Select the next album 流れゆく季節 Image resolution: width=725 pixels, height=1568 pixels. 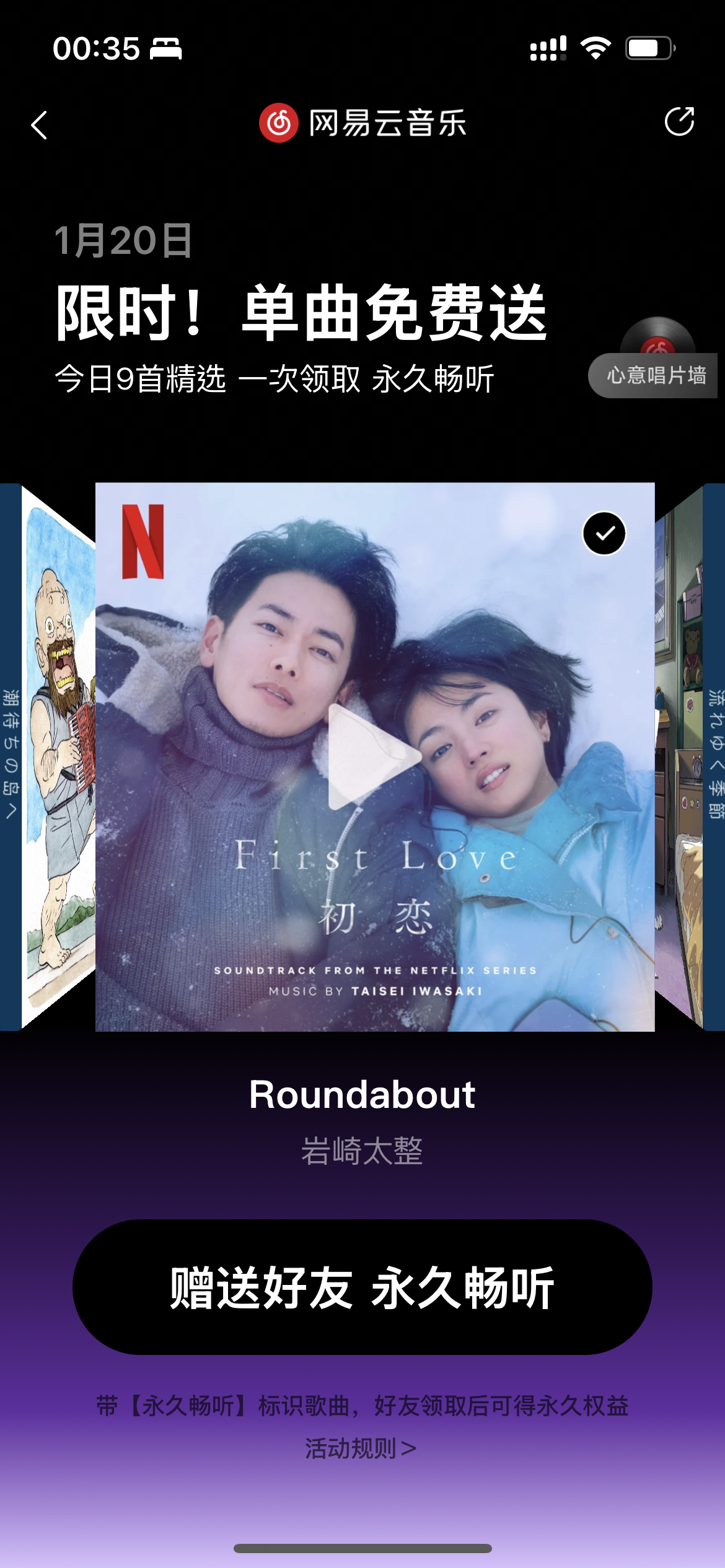point(688,756)
